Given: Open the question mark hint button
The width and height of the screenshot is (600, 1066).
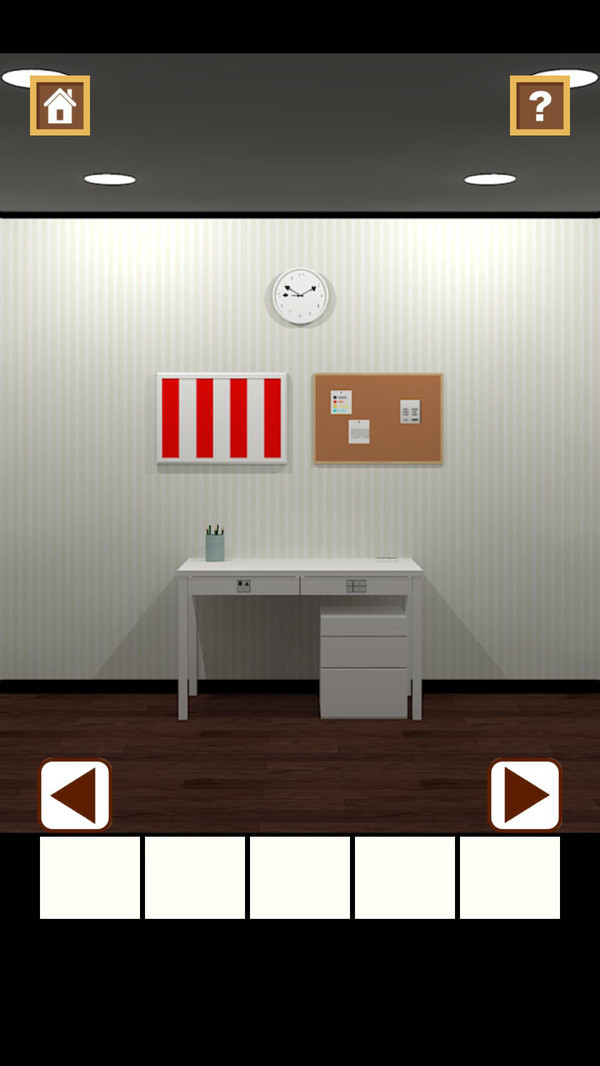Looking at the screenshot, I should (x=540, y=105).
